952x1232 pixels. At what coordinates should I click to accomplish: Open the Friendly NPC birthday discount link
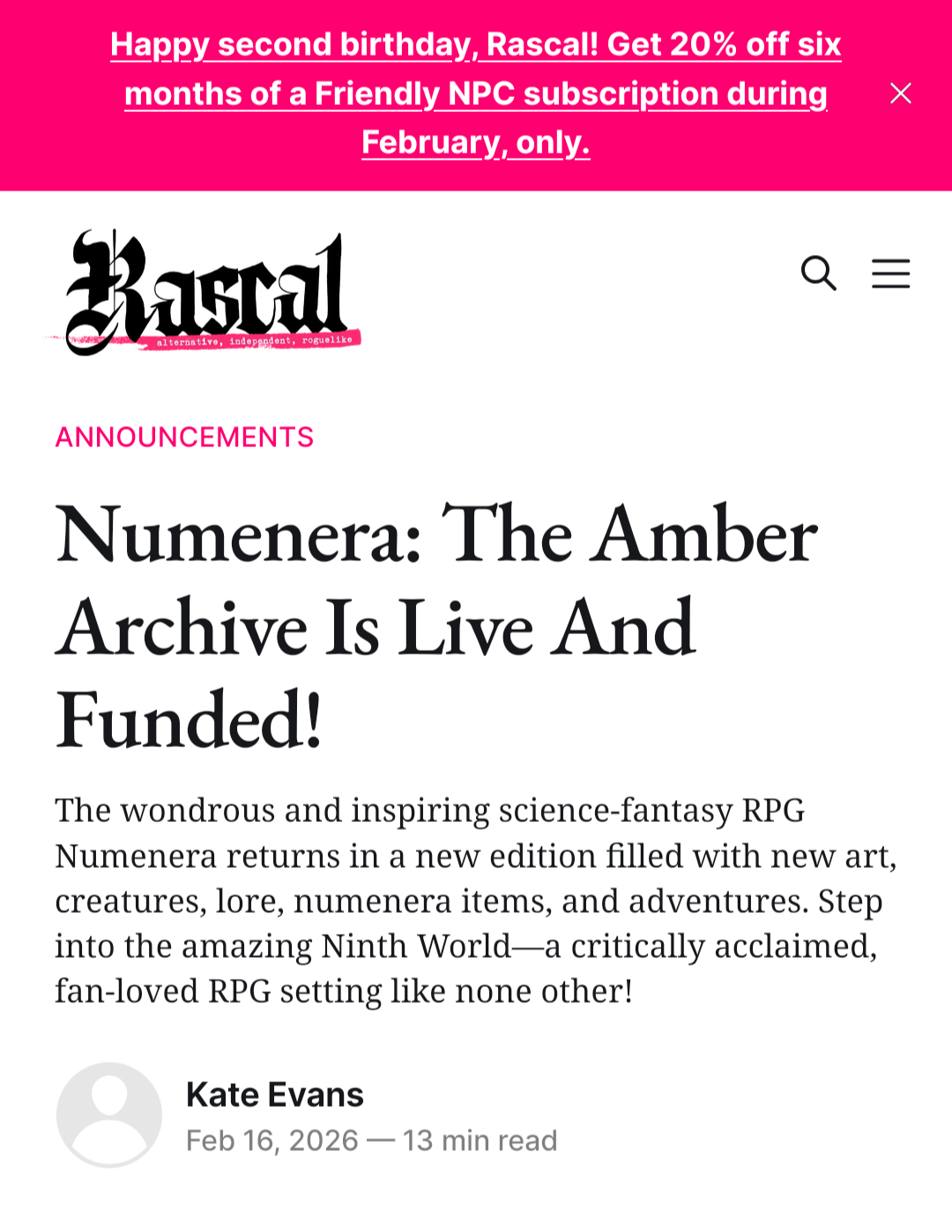coord(476,93)
